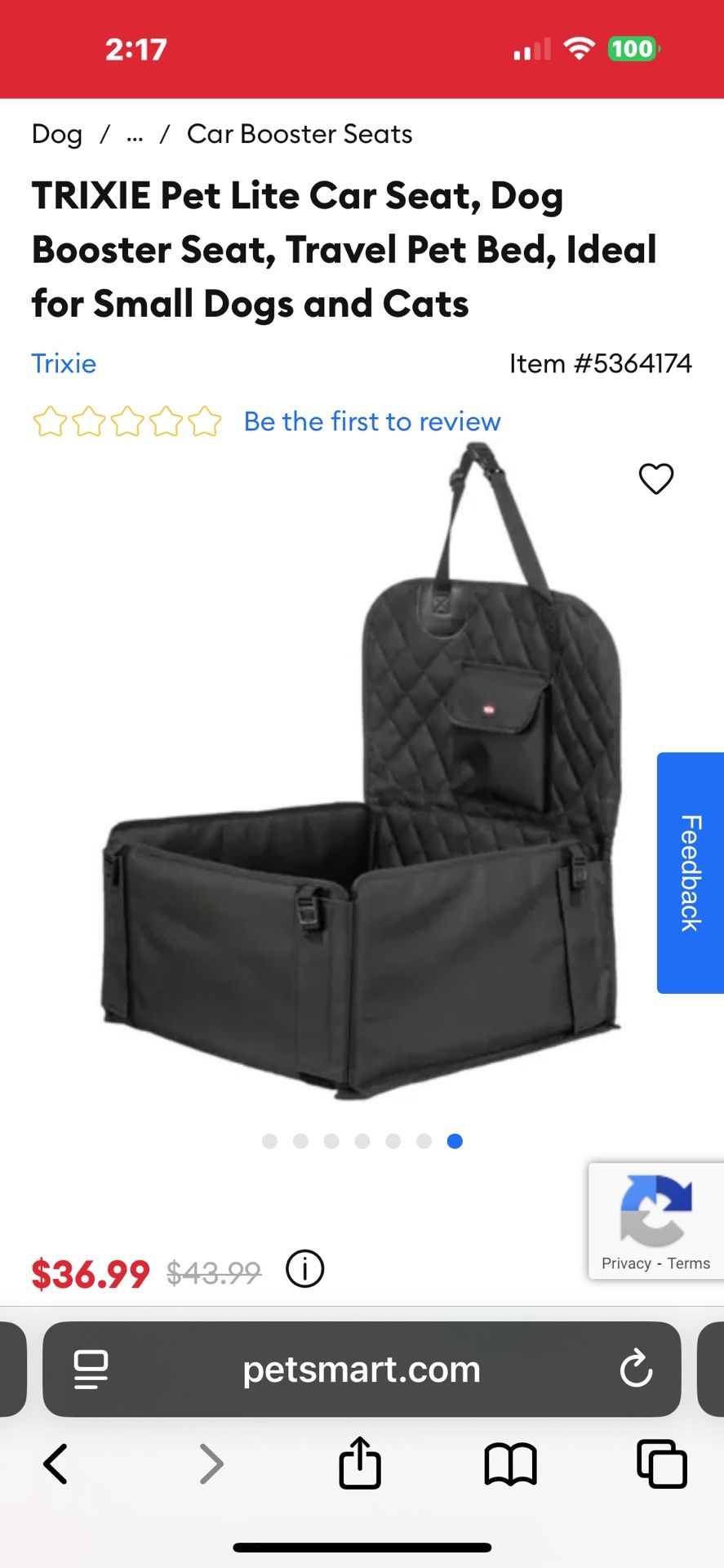Screen dimensions: 724x1568
Task: Open reCAPTCHA Terms link
Action: [689, 1263]
